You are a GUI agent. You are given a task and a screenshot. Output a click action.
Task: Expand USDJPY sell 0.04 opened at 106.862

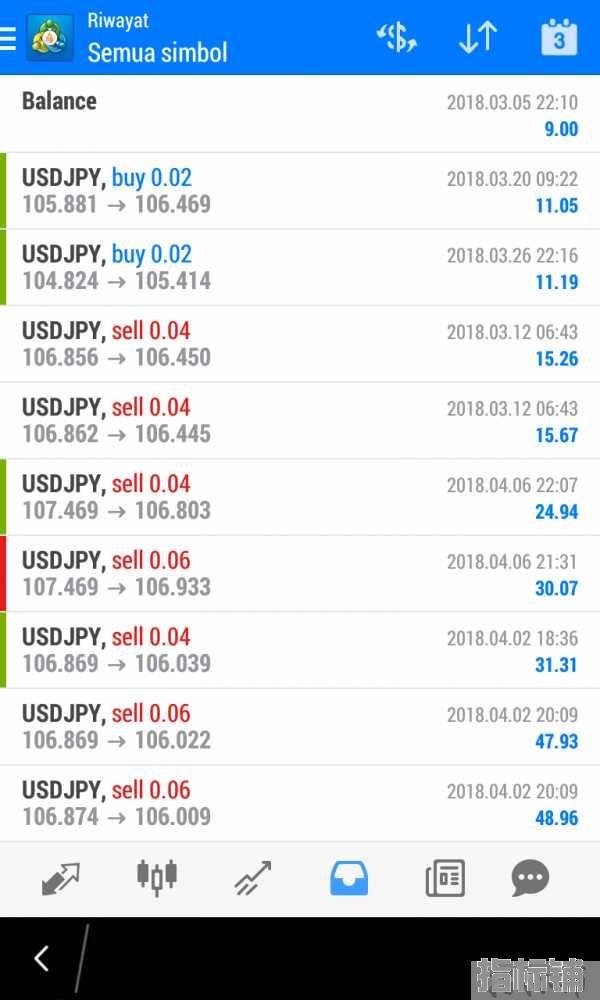[300, 421]
